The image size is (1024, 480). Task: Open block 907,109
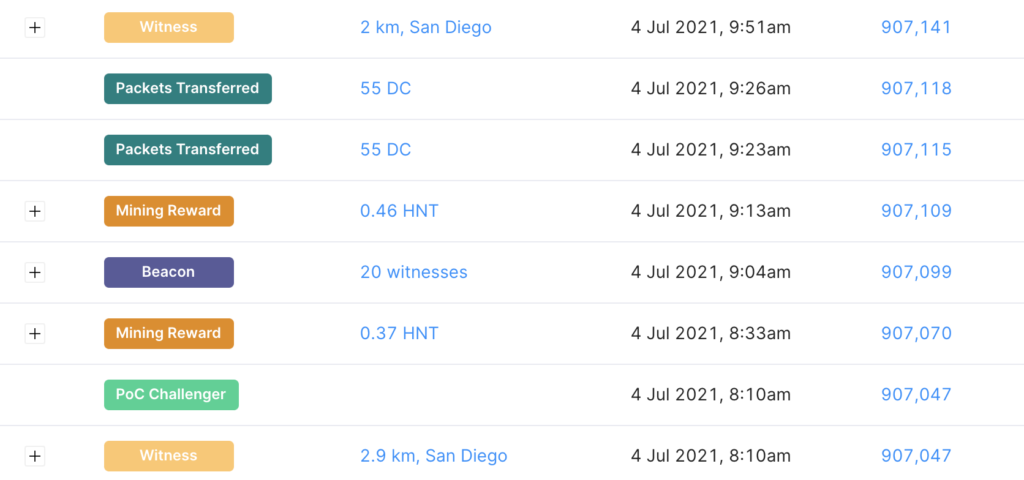(x=915, y=211)
